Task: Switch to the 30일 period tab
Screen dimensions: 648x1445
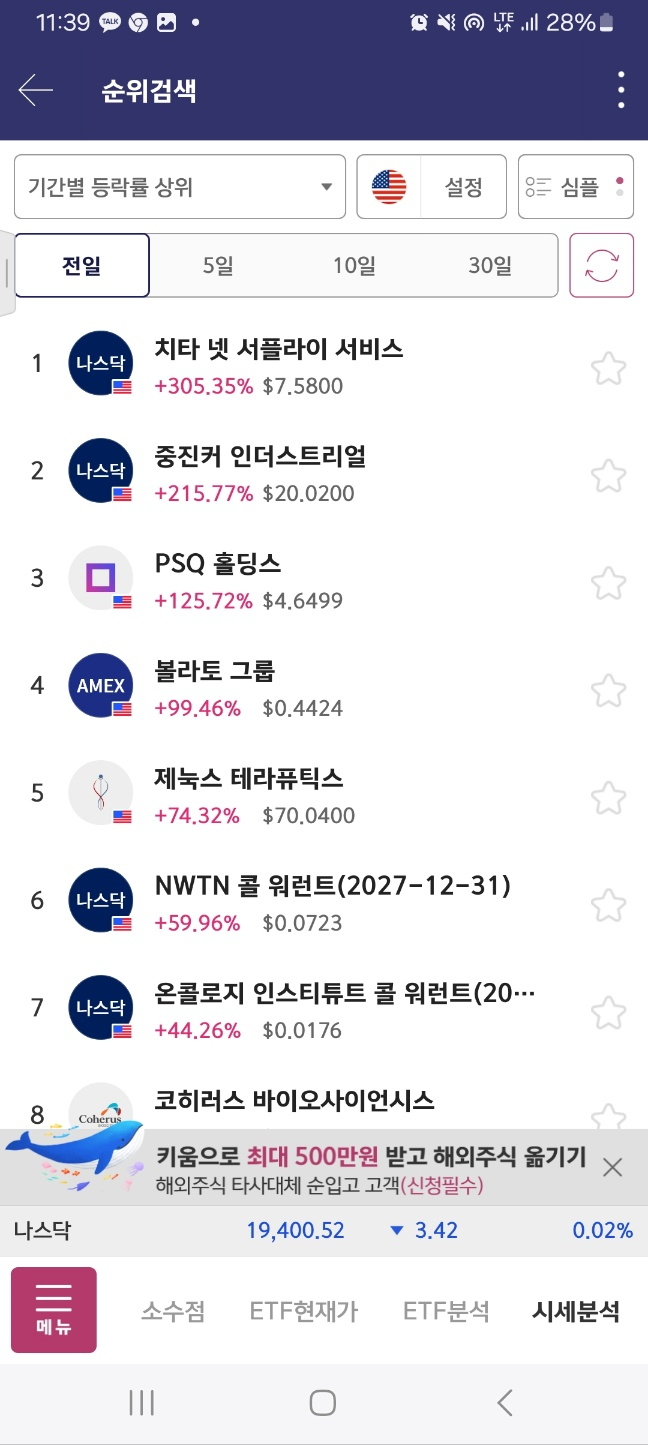Action: click(490, 266)
